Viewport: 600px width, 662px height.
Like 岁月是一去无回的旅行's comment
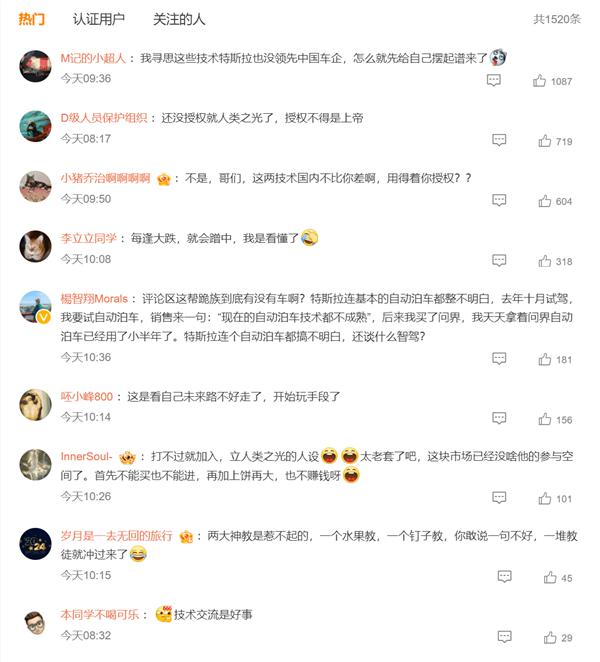(549, 578)
